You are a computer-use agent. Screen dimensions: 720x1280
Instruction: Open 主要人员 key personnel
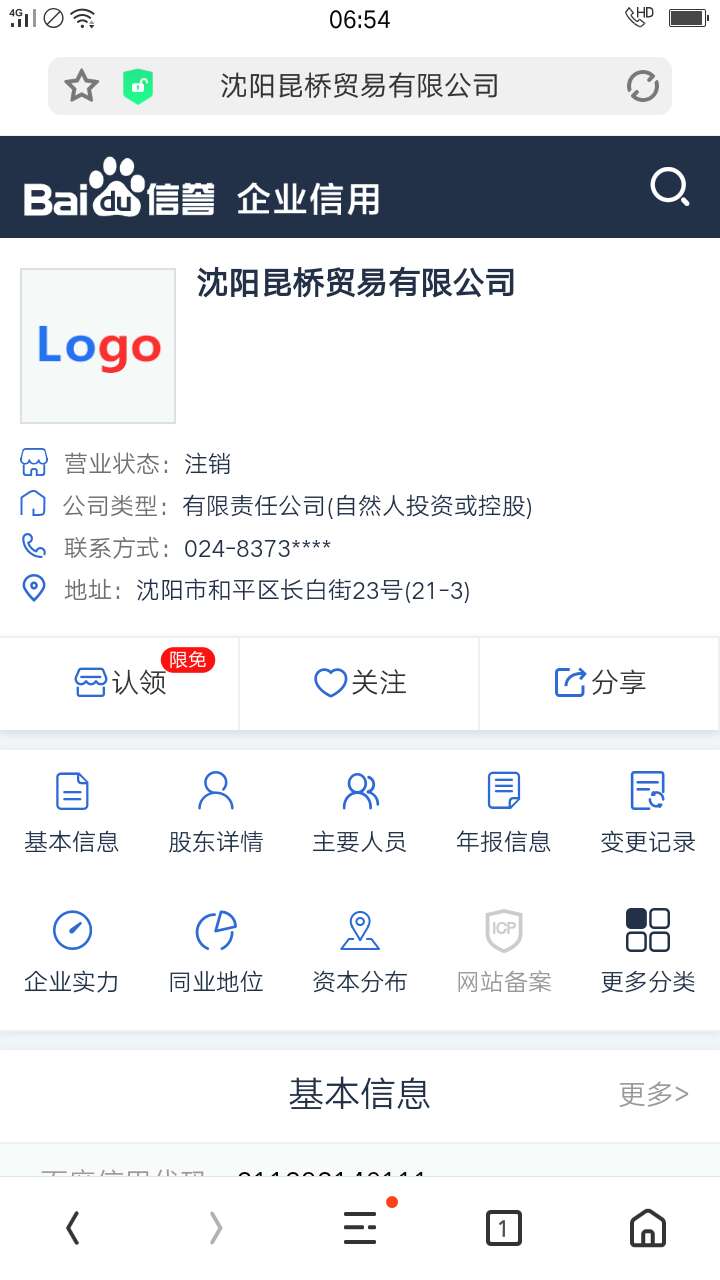point(360,812)
